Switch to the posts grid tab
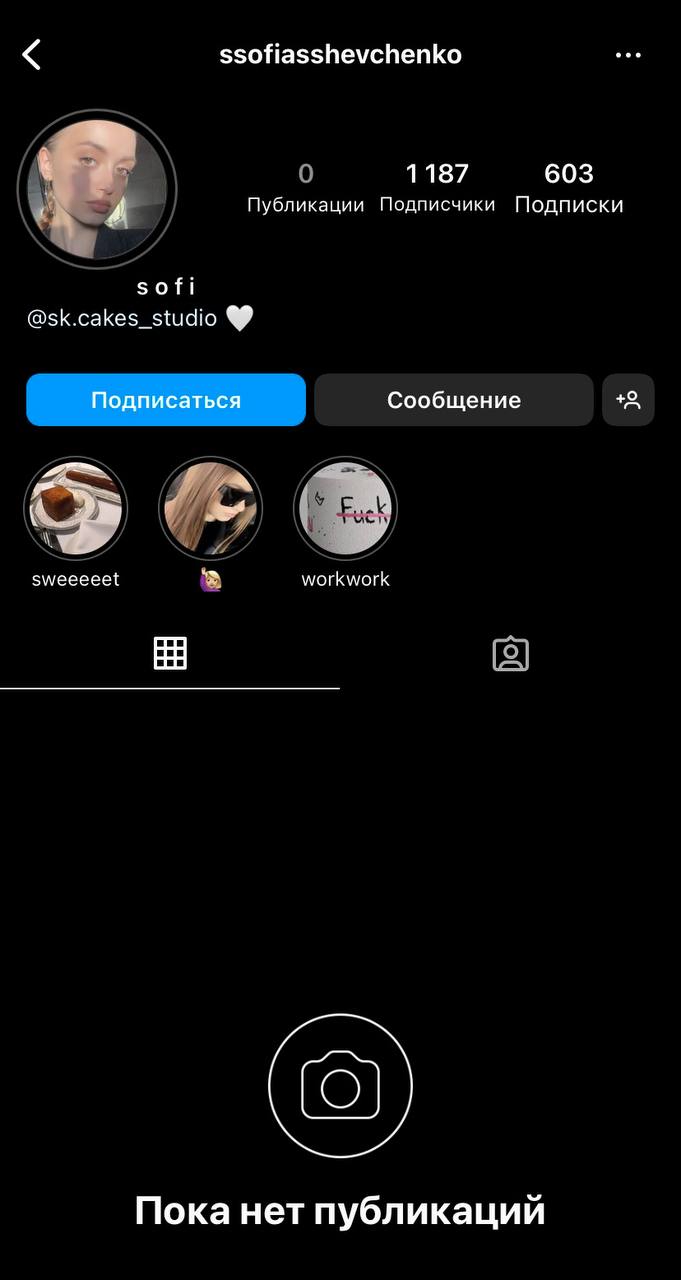This screenshot has width=681, height=1280. 170,653
